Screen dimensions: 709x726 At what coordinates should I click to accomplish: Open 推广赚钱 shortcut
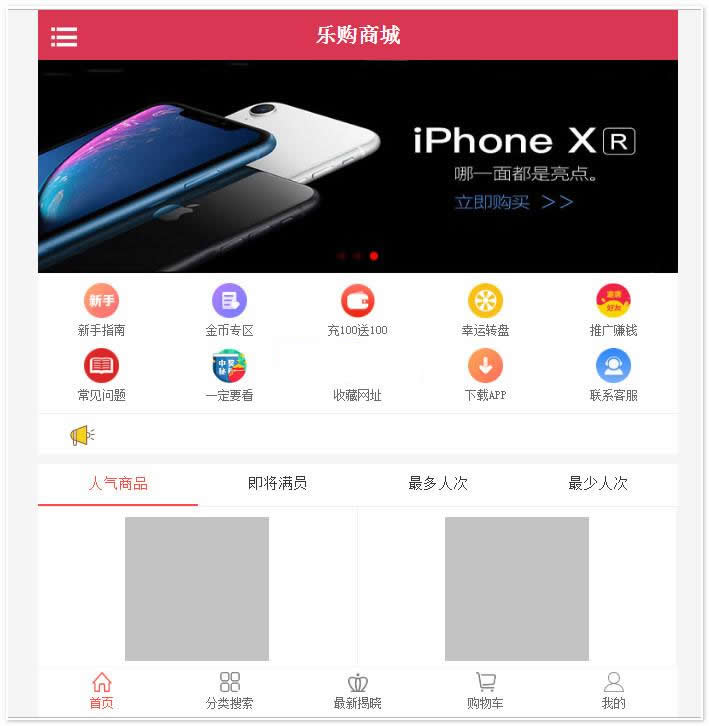tap(613, 310)
